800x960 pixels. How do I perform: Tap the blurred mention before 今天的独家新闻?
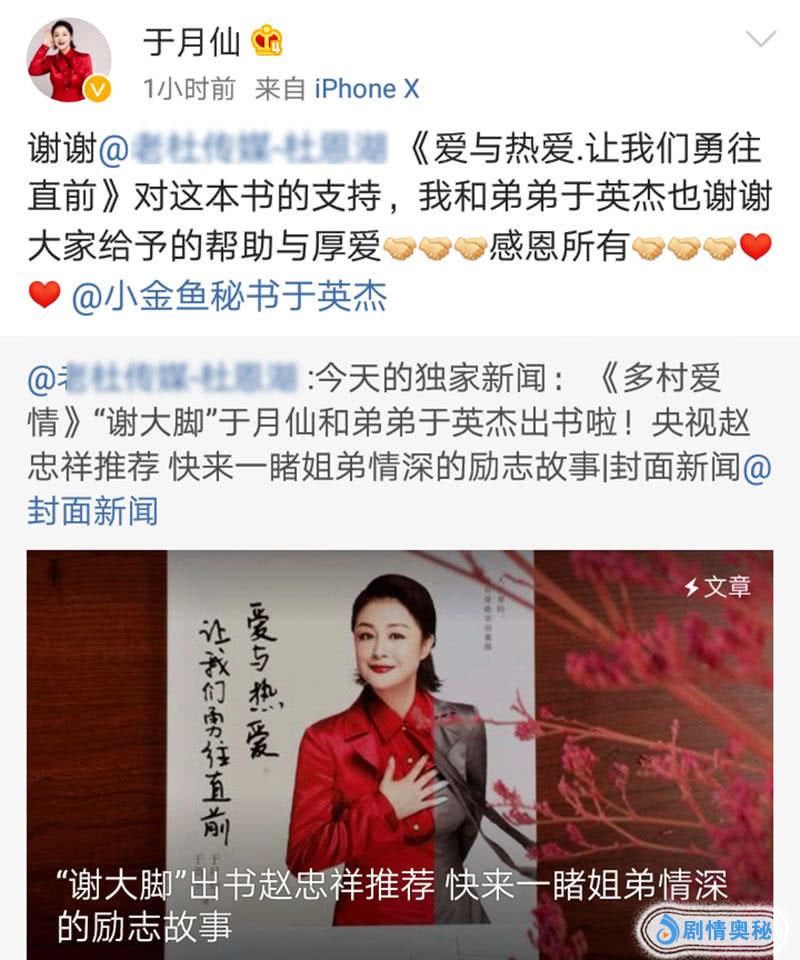pyautogui.click(x=164, y=379)
